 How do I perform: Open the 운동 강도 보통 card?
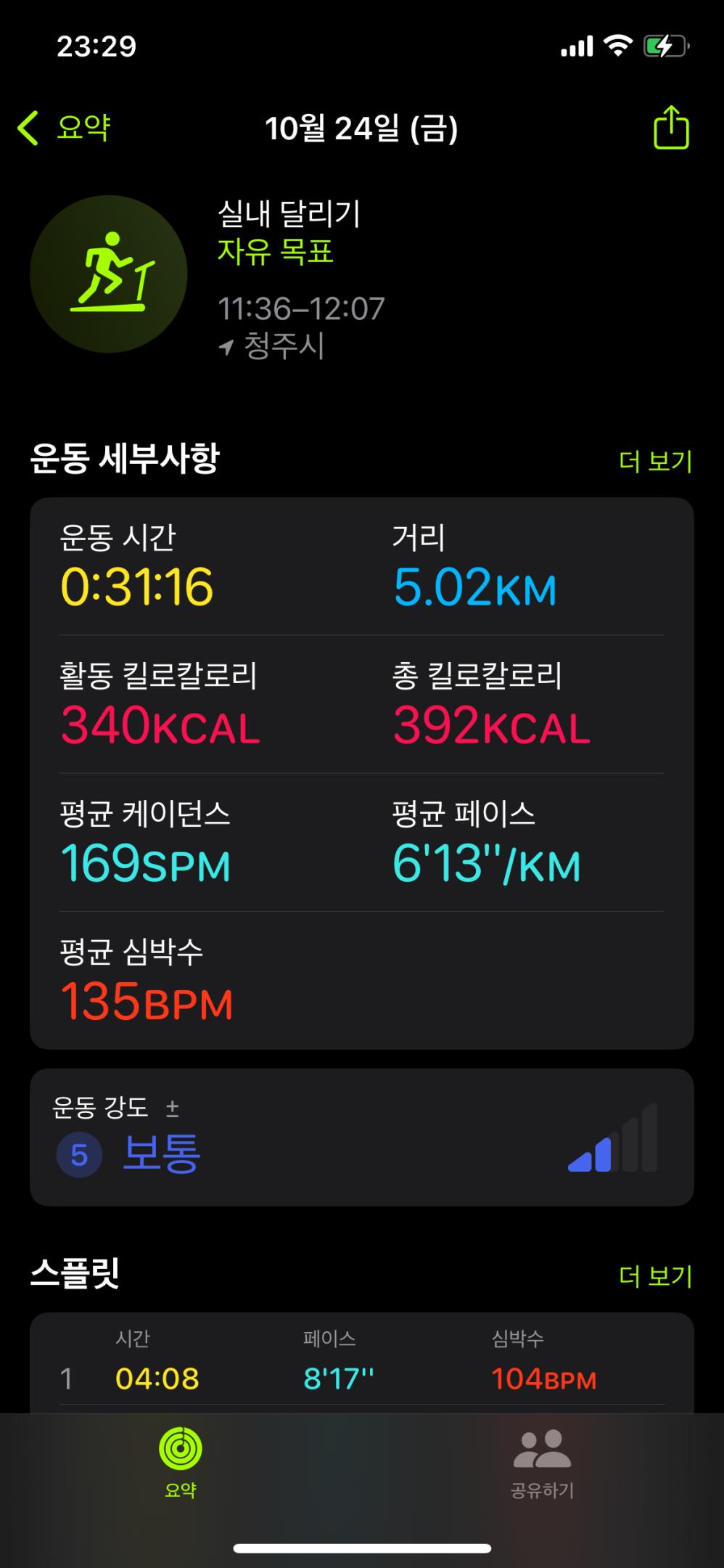coord(361,1137)
